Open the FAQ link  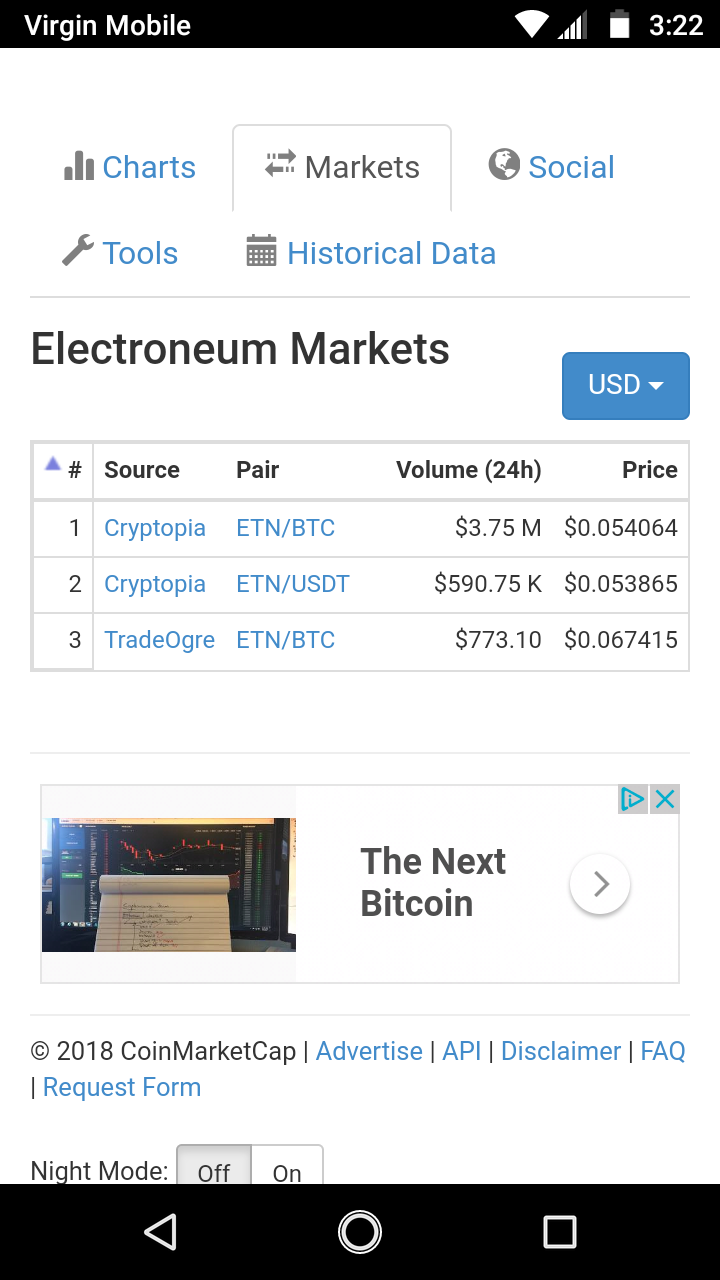(663, 1051)
